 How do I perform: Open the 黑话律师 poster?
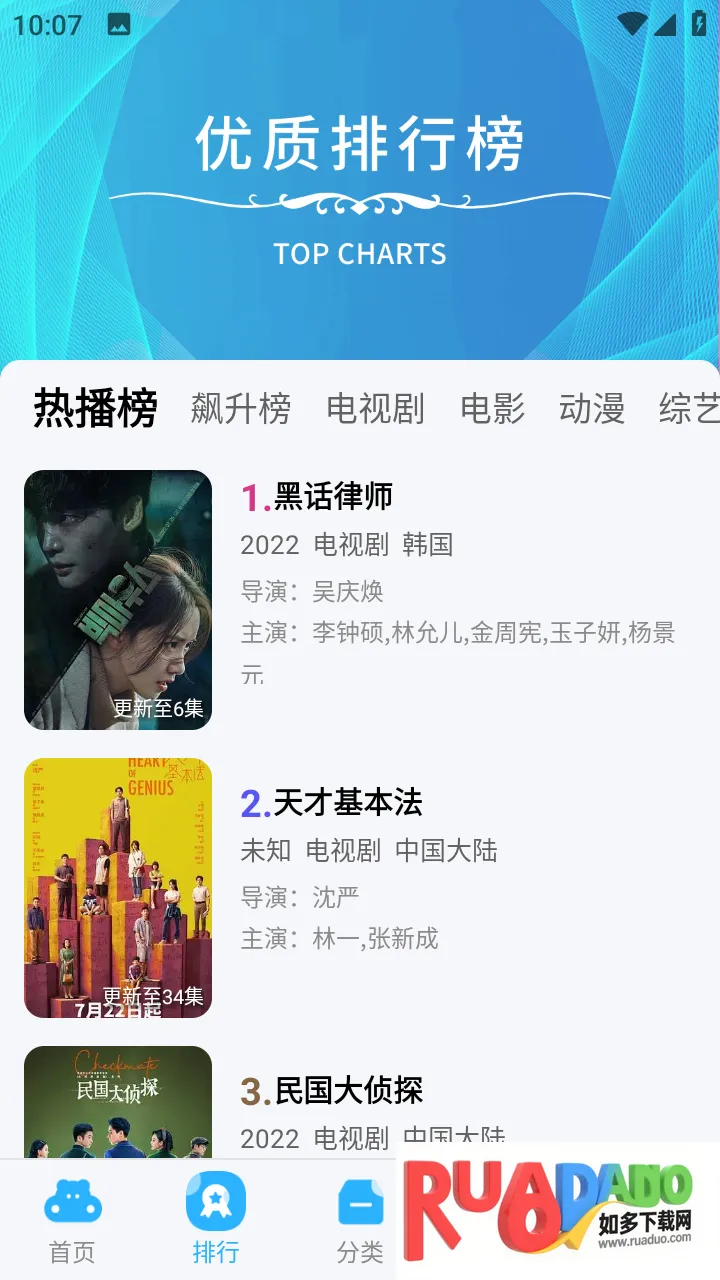[118, 600]
